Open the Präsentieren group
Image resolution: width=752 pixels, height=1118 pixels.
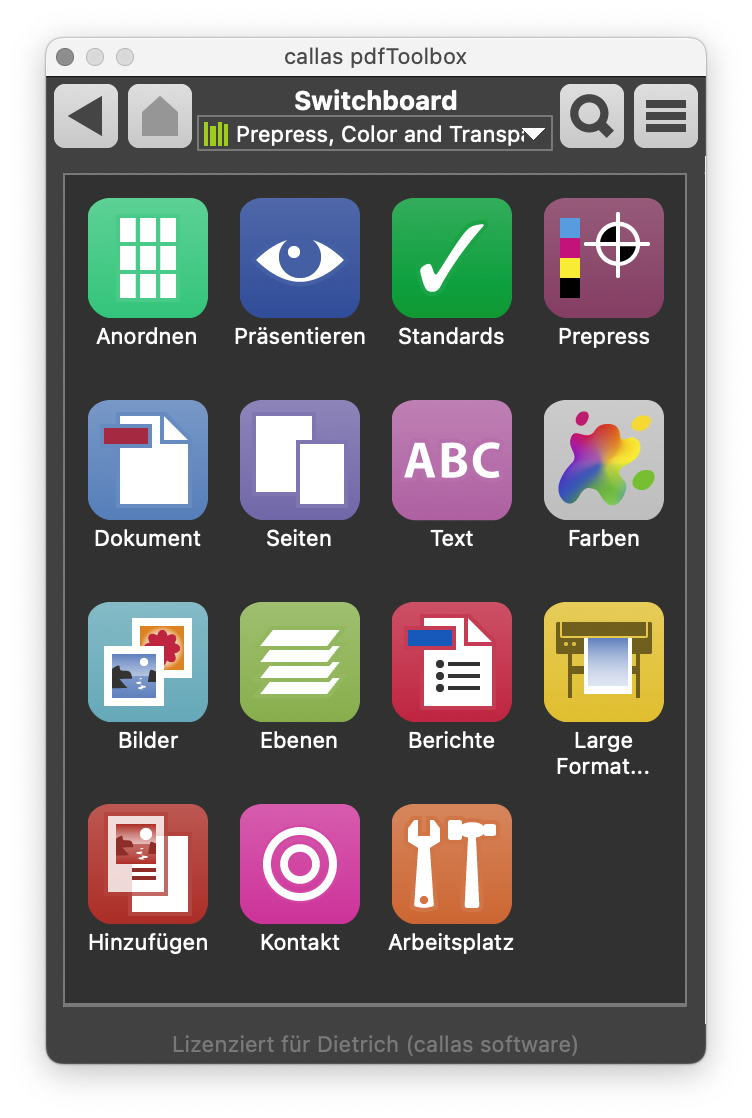click(x=300, y=258)
